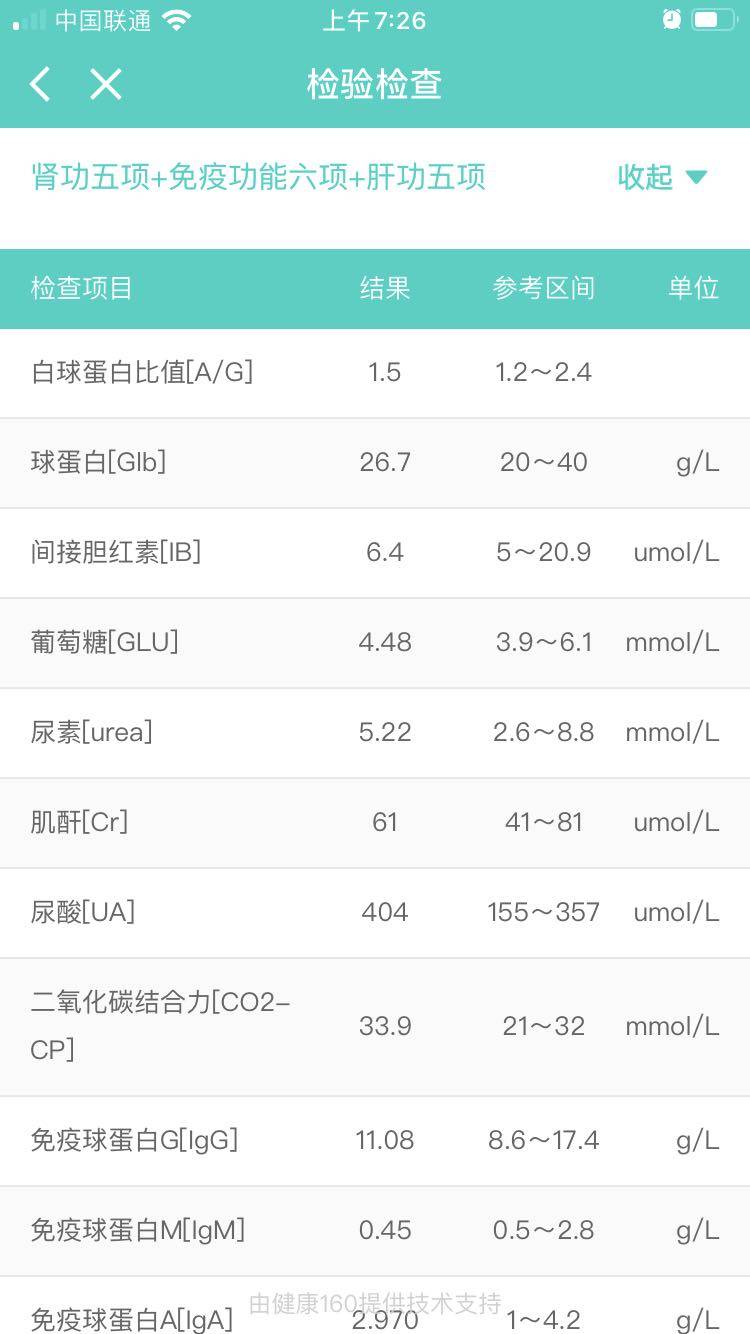The height and width of the screenshot is (1334, 750).
Task: Collapse the report with 收起
Action: click(661, 178)
